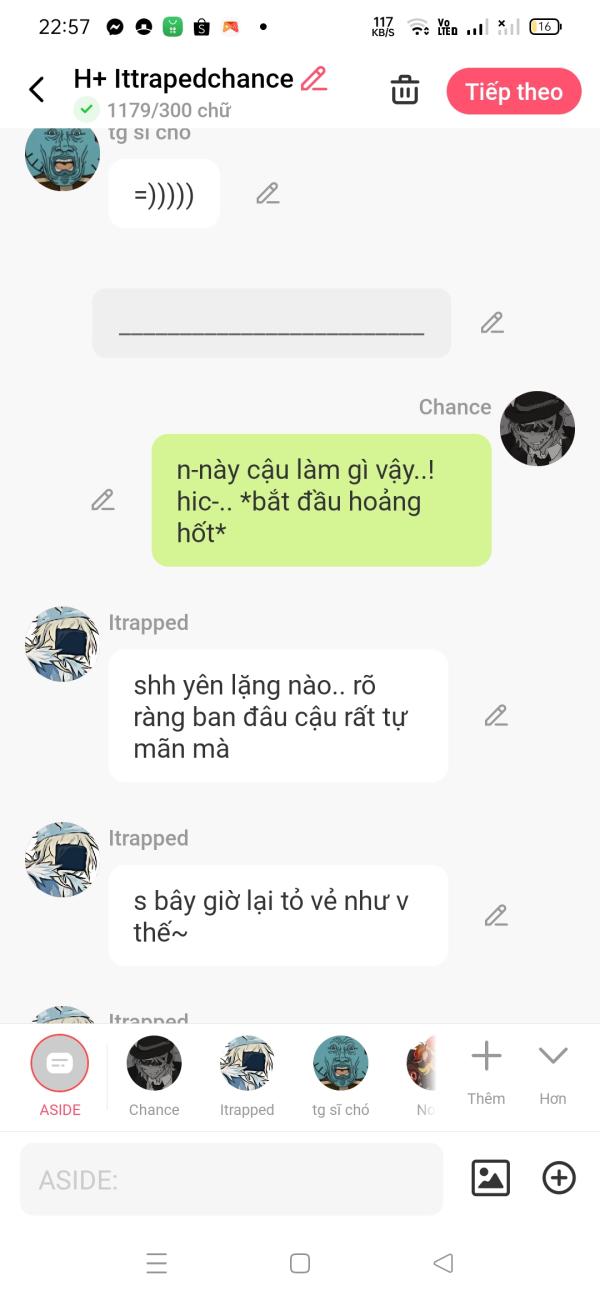Edit Chance's "n-này cậu làm gì vậy" message
Image resolution: width=600 pixels, height=1300 pixels.
pos(103,500)
